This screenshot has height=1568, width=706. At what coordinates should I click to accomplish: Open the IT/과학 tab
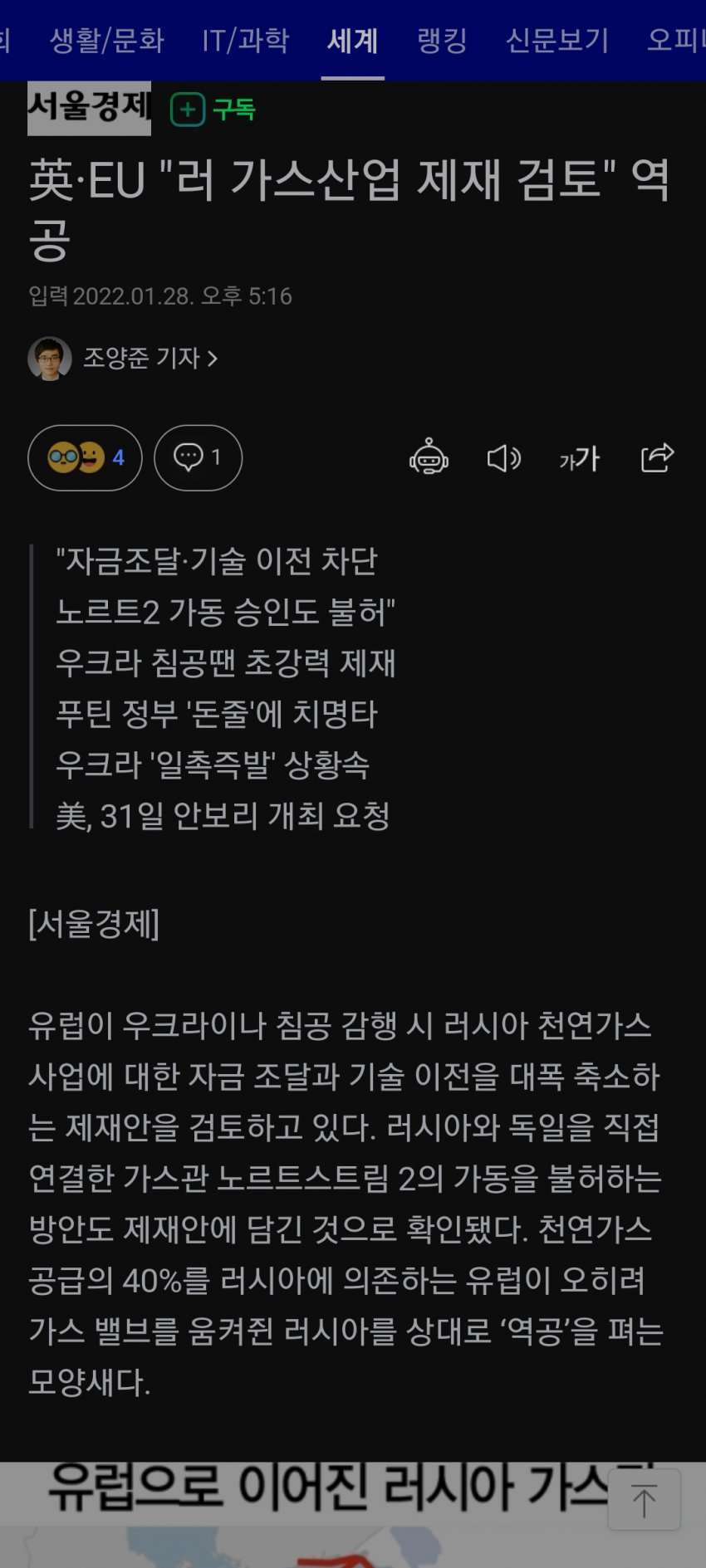(x=246, y=40)
